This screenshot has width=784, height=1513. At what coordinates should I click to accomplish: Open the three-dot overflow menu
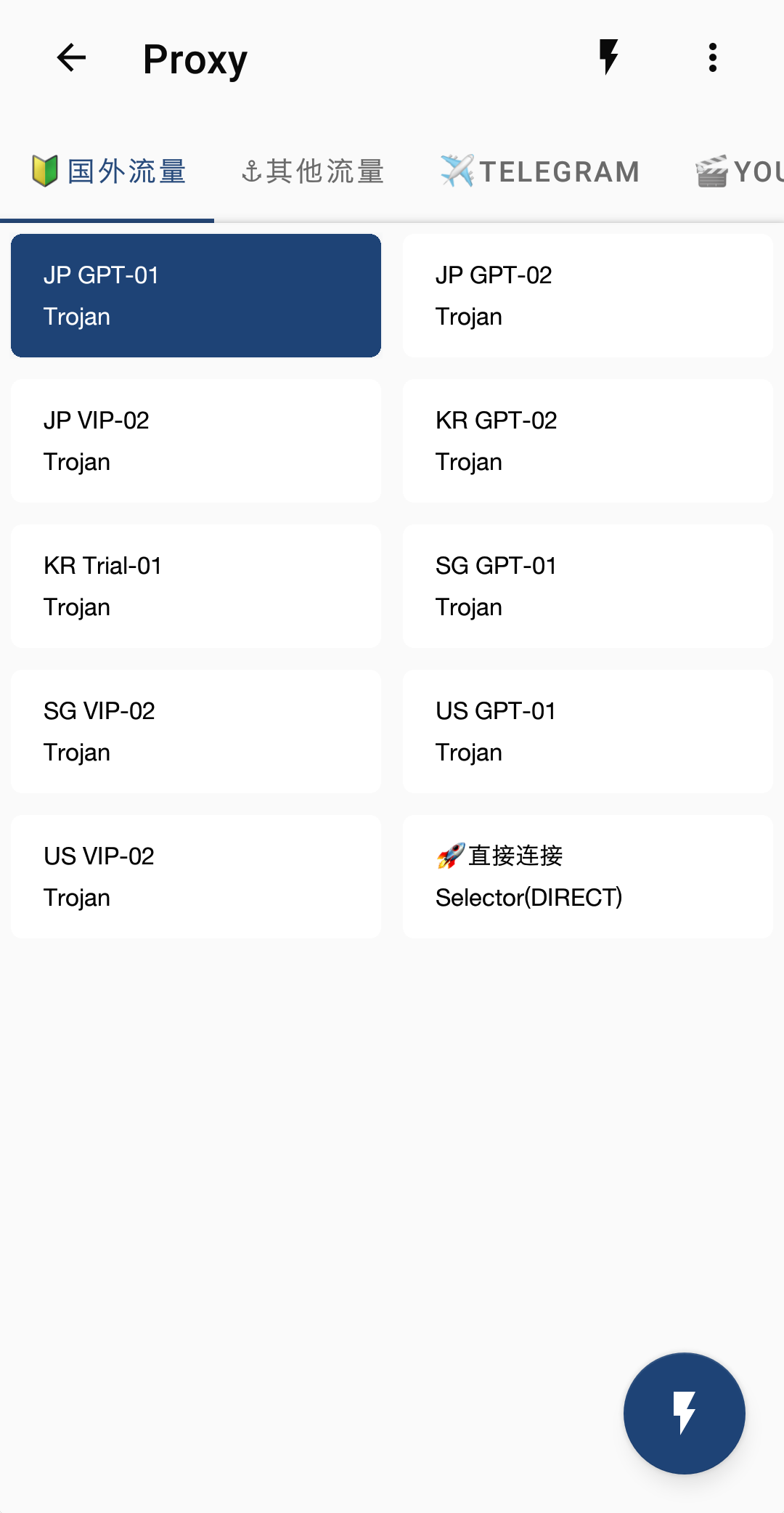pyautogui.click(x=712, y=57)
